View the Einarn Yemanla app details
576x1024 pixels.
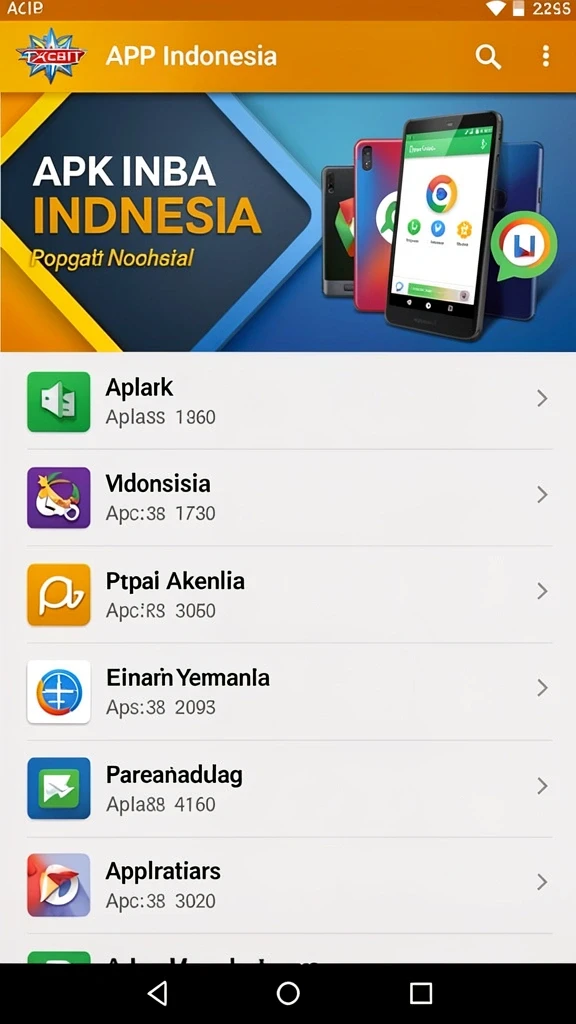[x=288, y=692]
